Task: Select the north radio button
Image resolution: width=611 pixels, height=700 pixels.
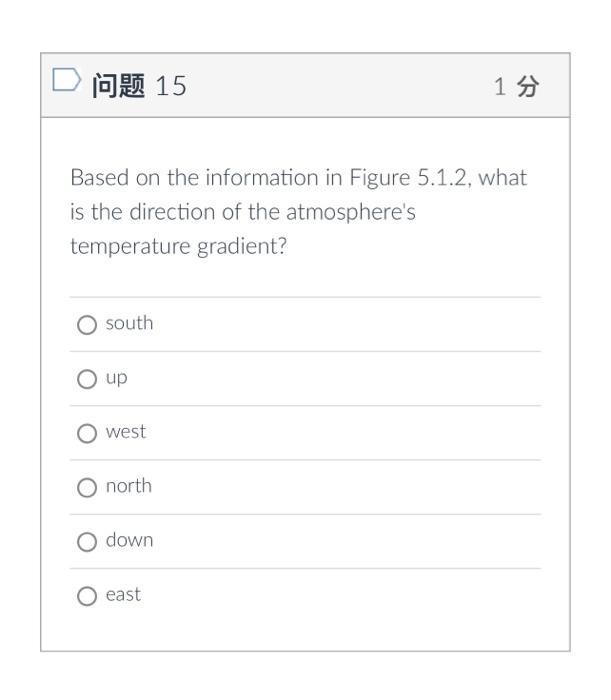Action: pyautogui.click(x=87, y=487)
